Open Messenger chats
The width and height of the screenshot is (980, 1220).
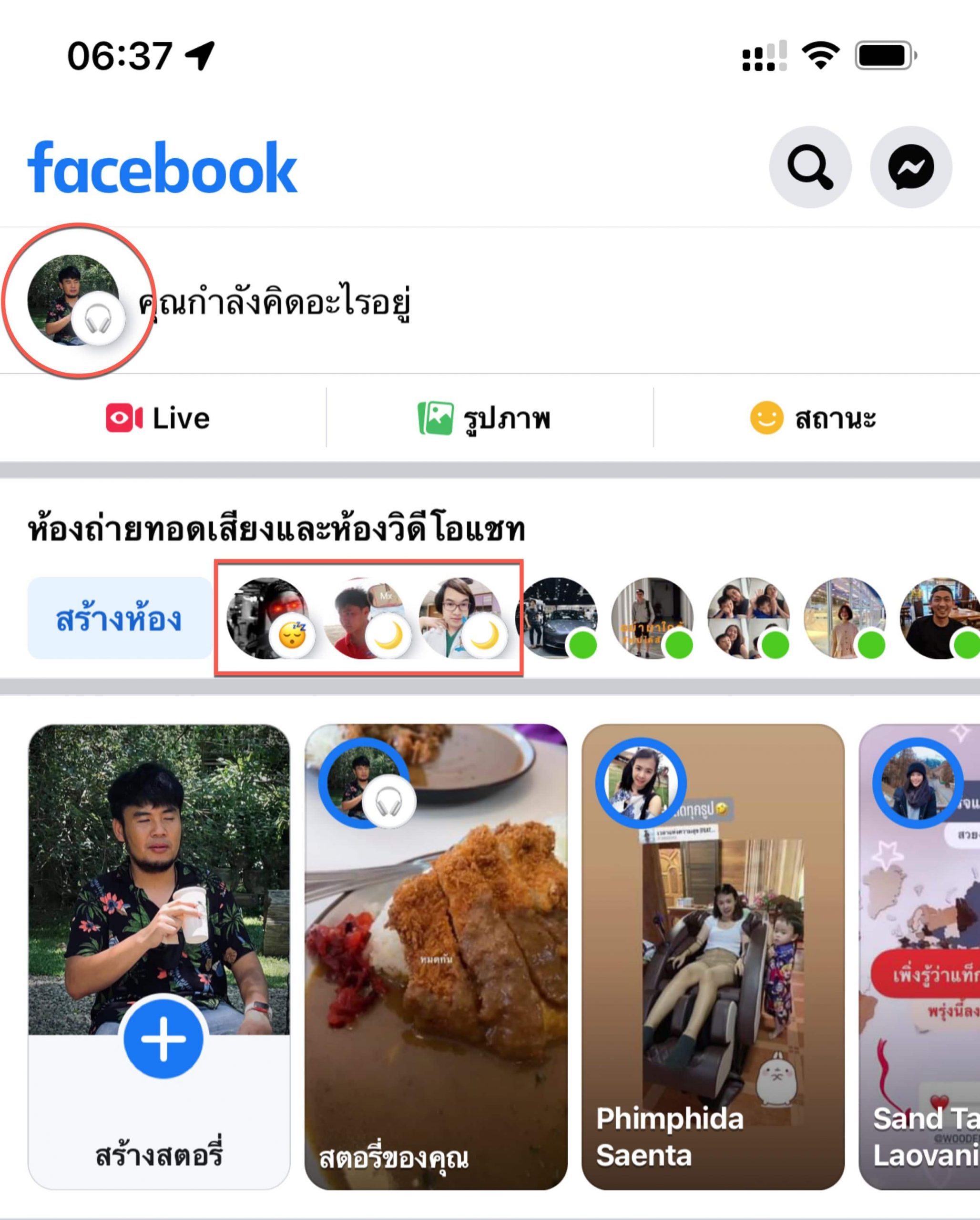click(910, 167)
